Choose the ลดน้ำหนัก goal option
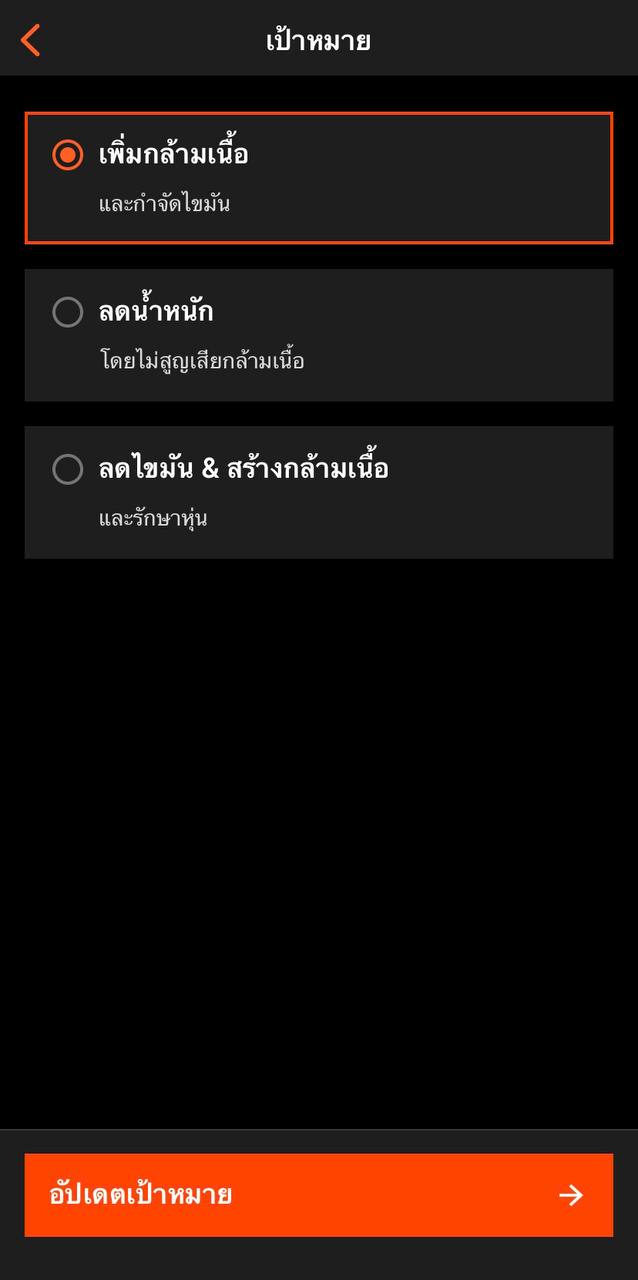 tap(318, 335)
